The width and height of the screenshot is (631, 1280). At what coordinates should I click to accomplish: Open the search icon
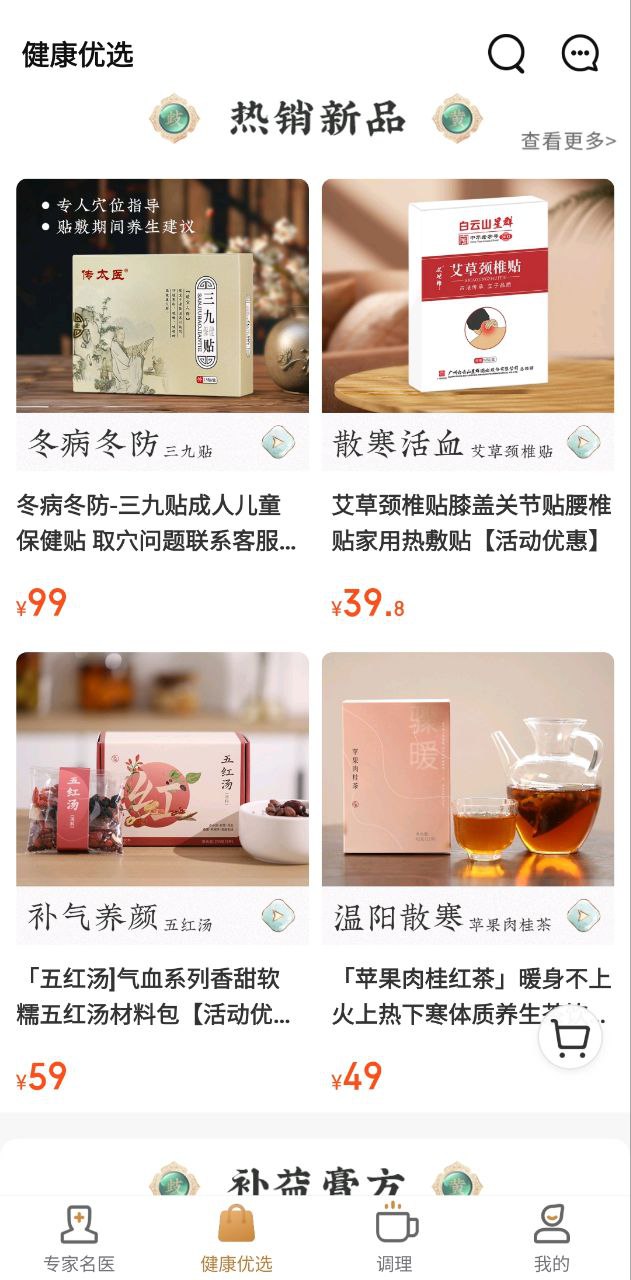(506, 54)
